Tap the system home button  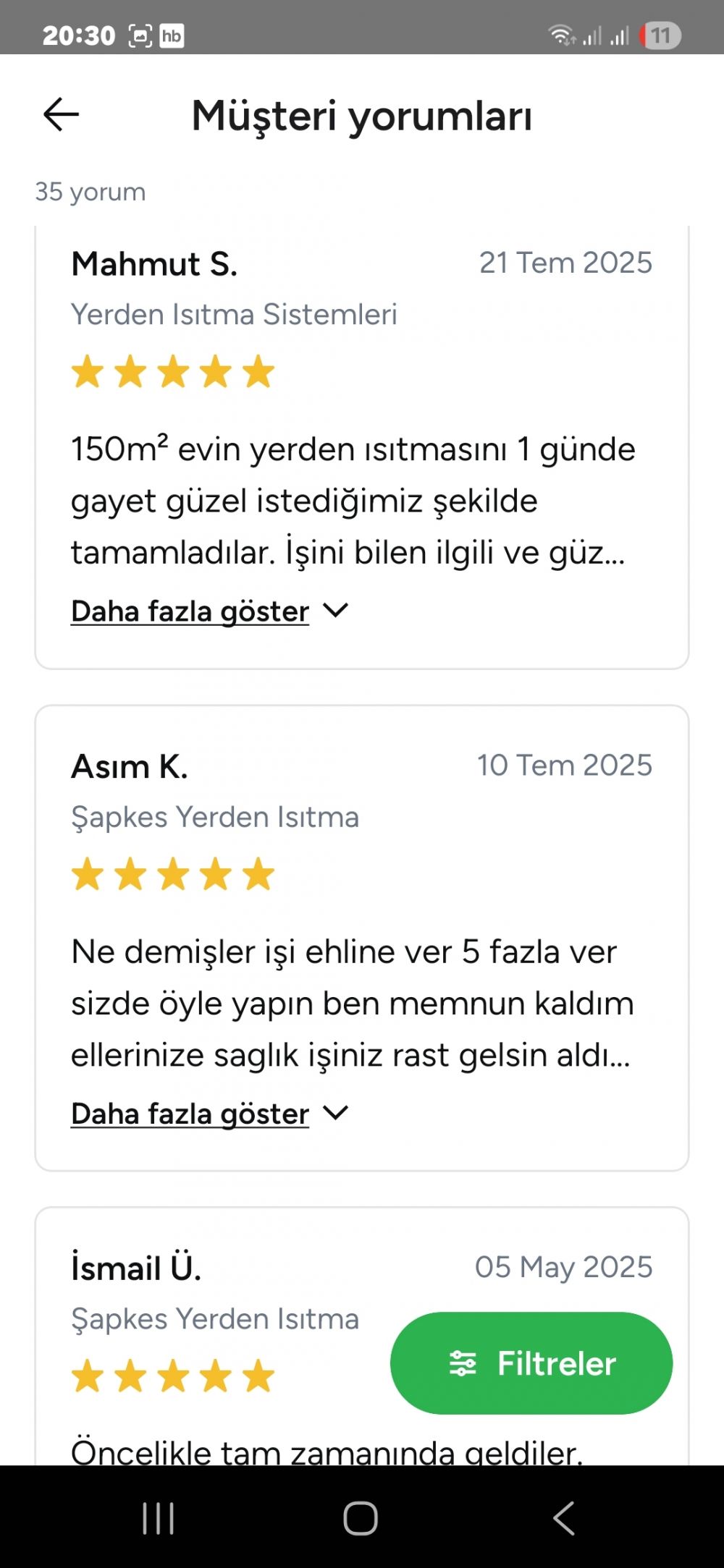pyautogui.click(x=361, y=1517)
